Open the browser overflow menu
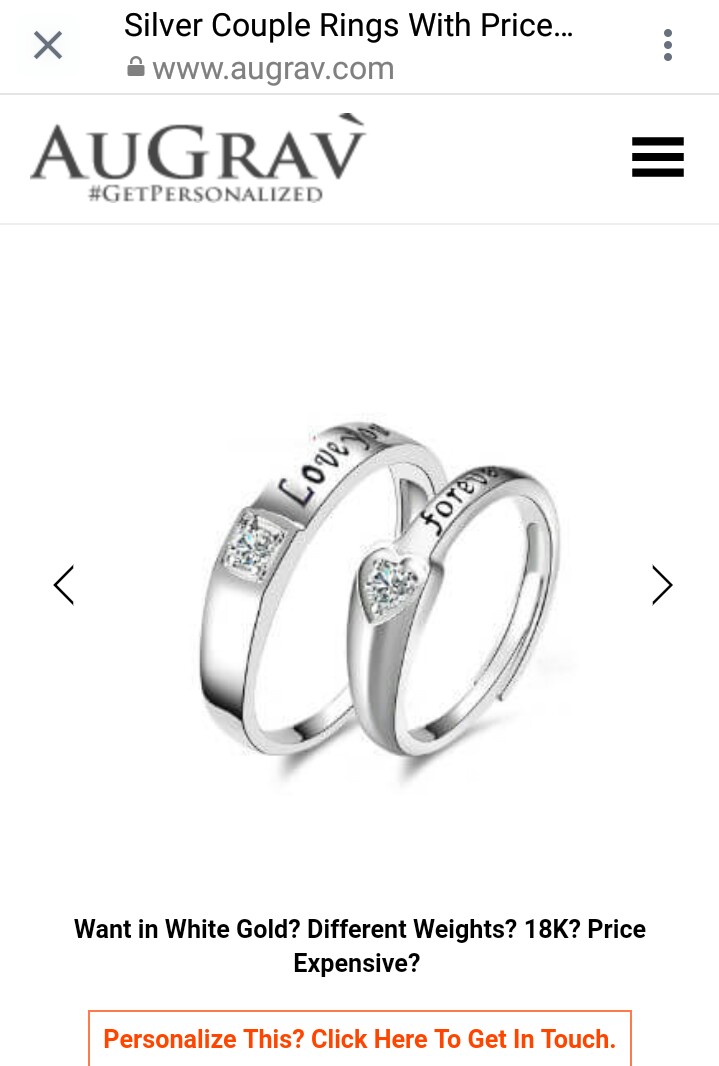The height and width of the screenshot is (1066, 719). pyautogui.click(x=667, y=45)
